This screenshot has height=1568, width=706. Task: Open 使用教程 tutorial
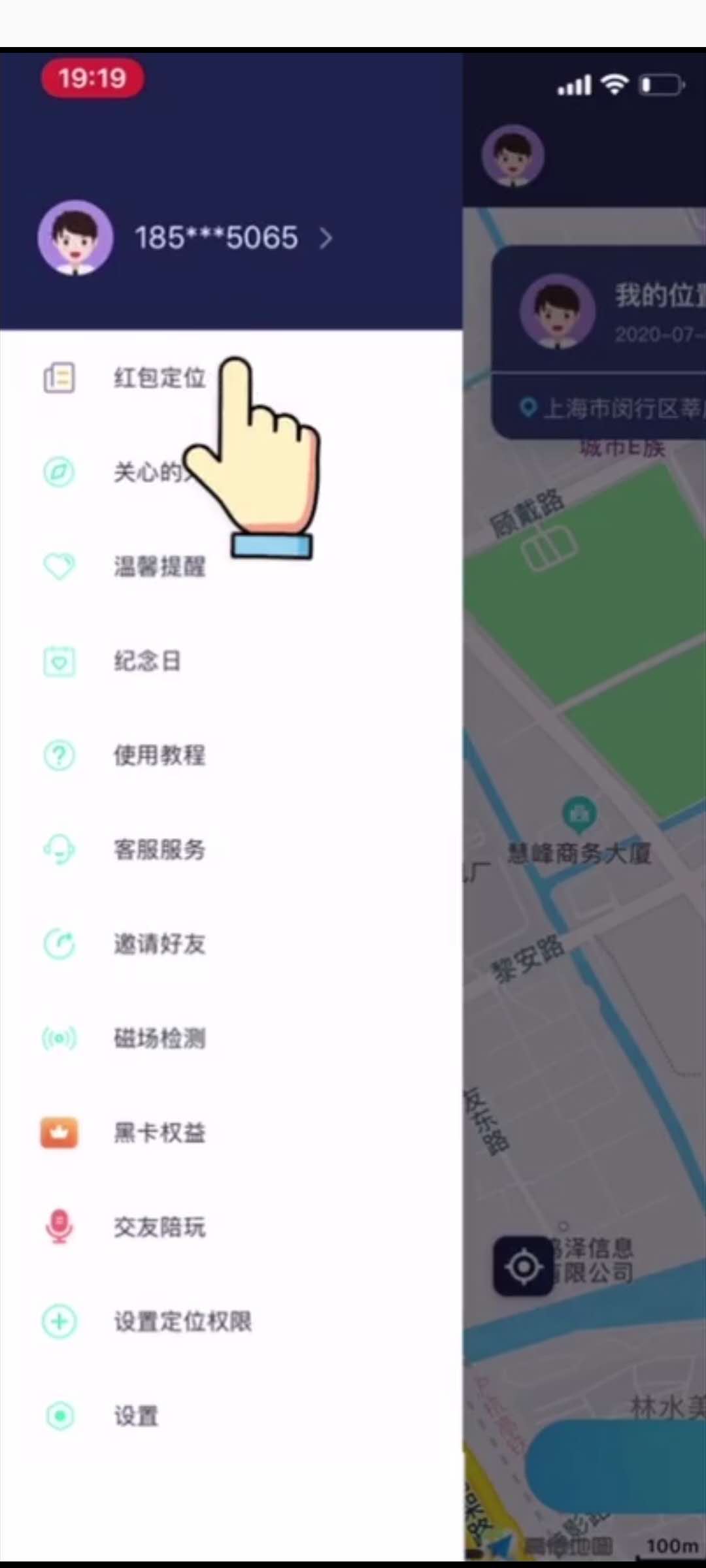click(x=159, y=755)
